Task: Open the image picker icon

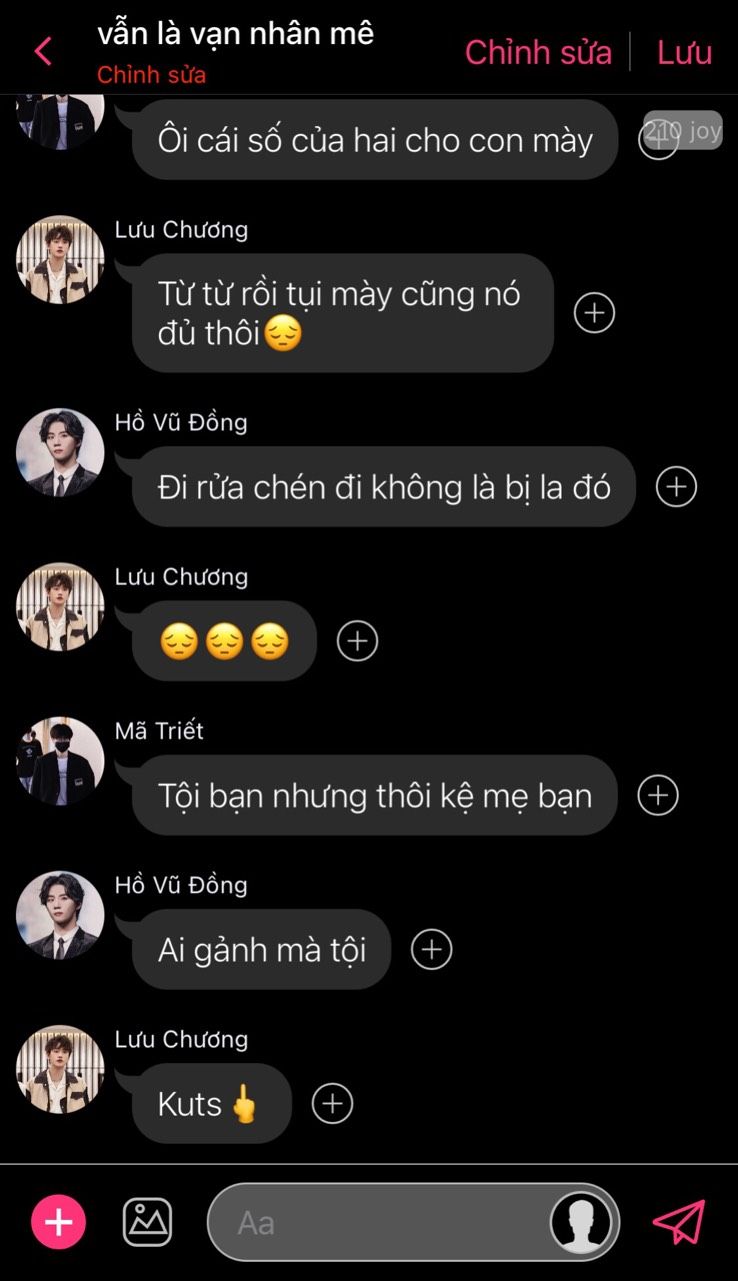Action: click(147, 1222)
